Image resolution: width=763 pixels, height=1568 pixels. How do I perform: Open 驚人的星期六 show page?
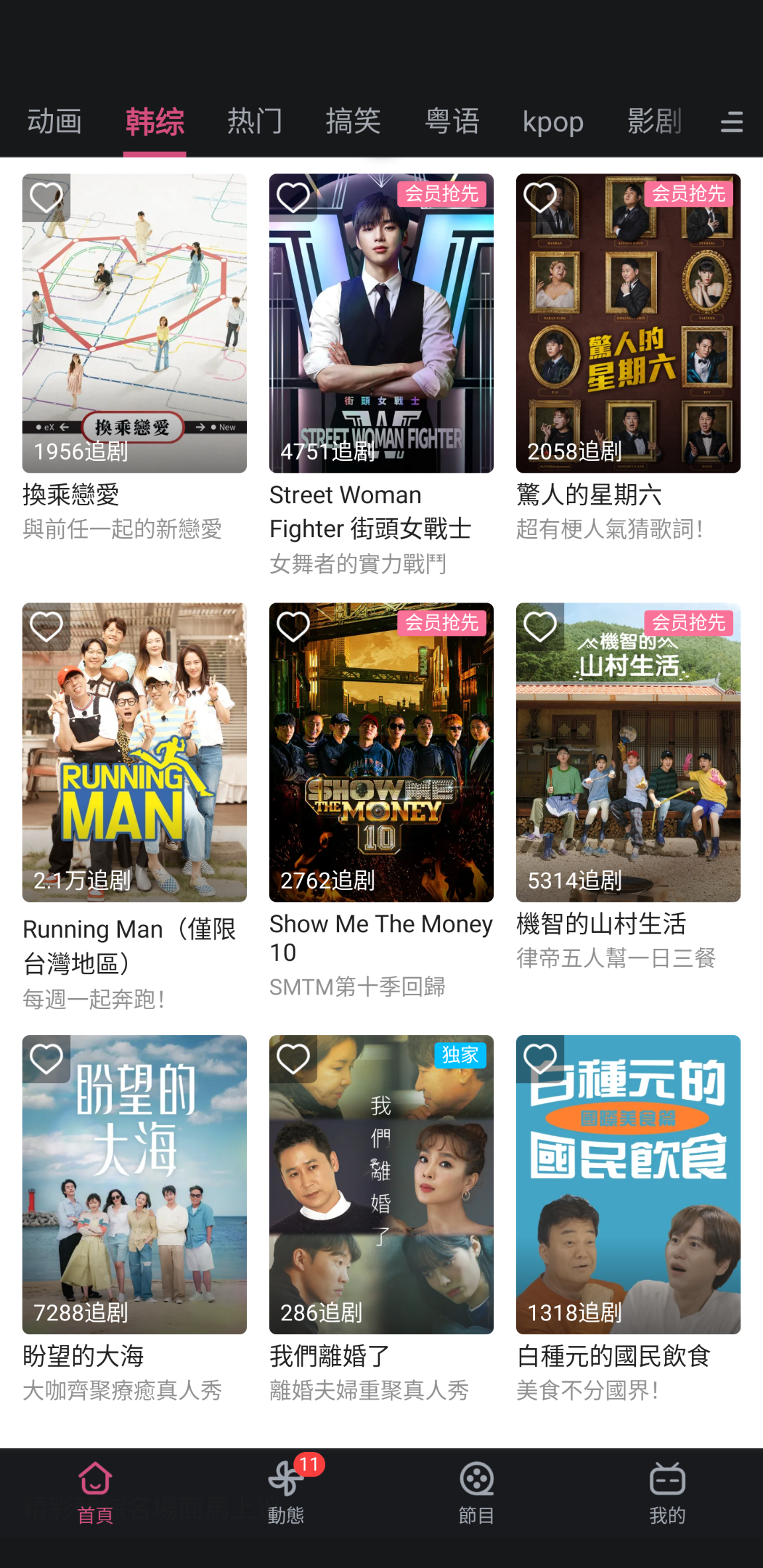coord(628,323)
